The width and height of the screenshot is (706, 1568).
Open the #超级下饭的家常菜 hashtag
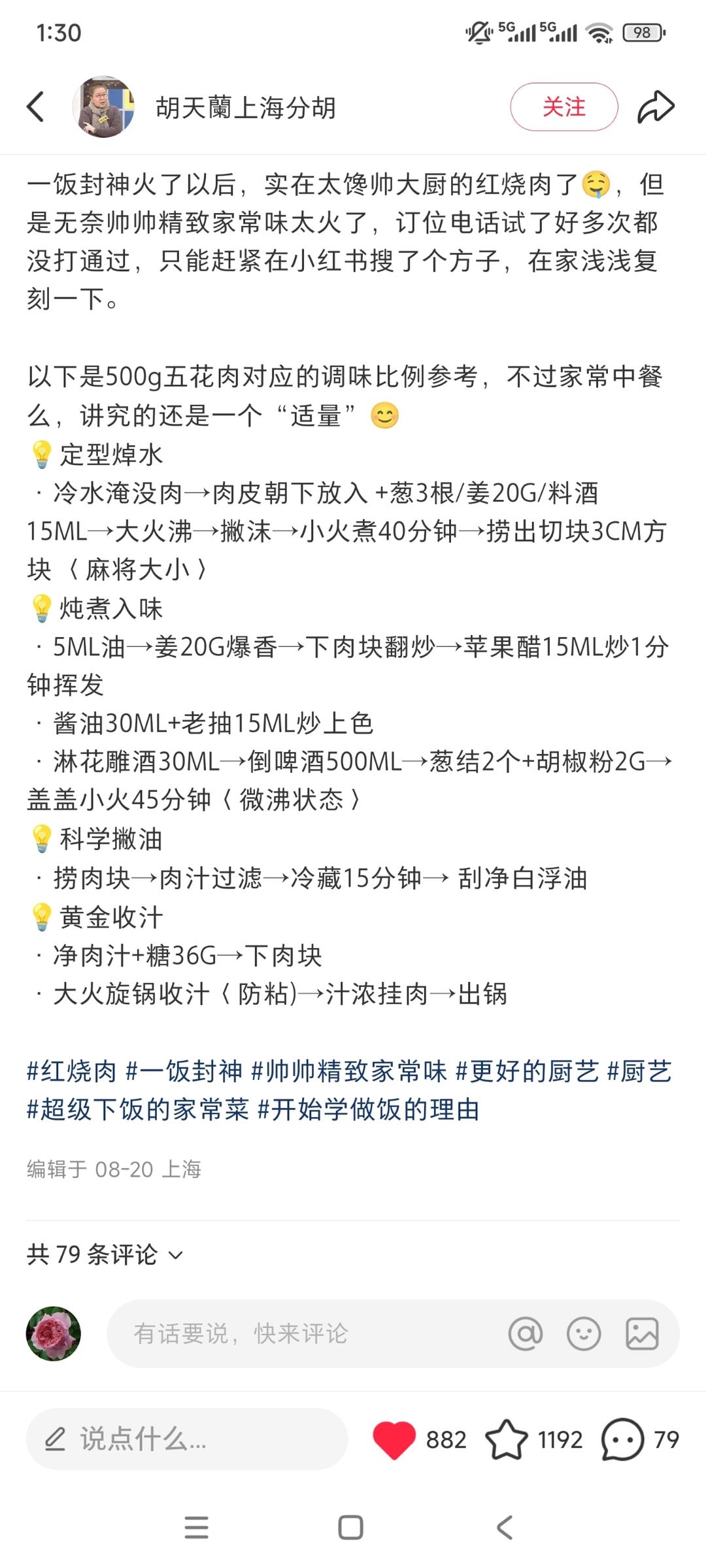(138, 1109)
